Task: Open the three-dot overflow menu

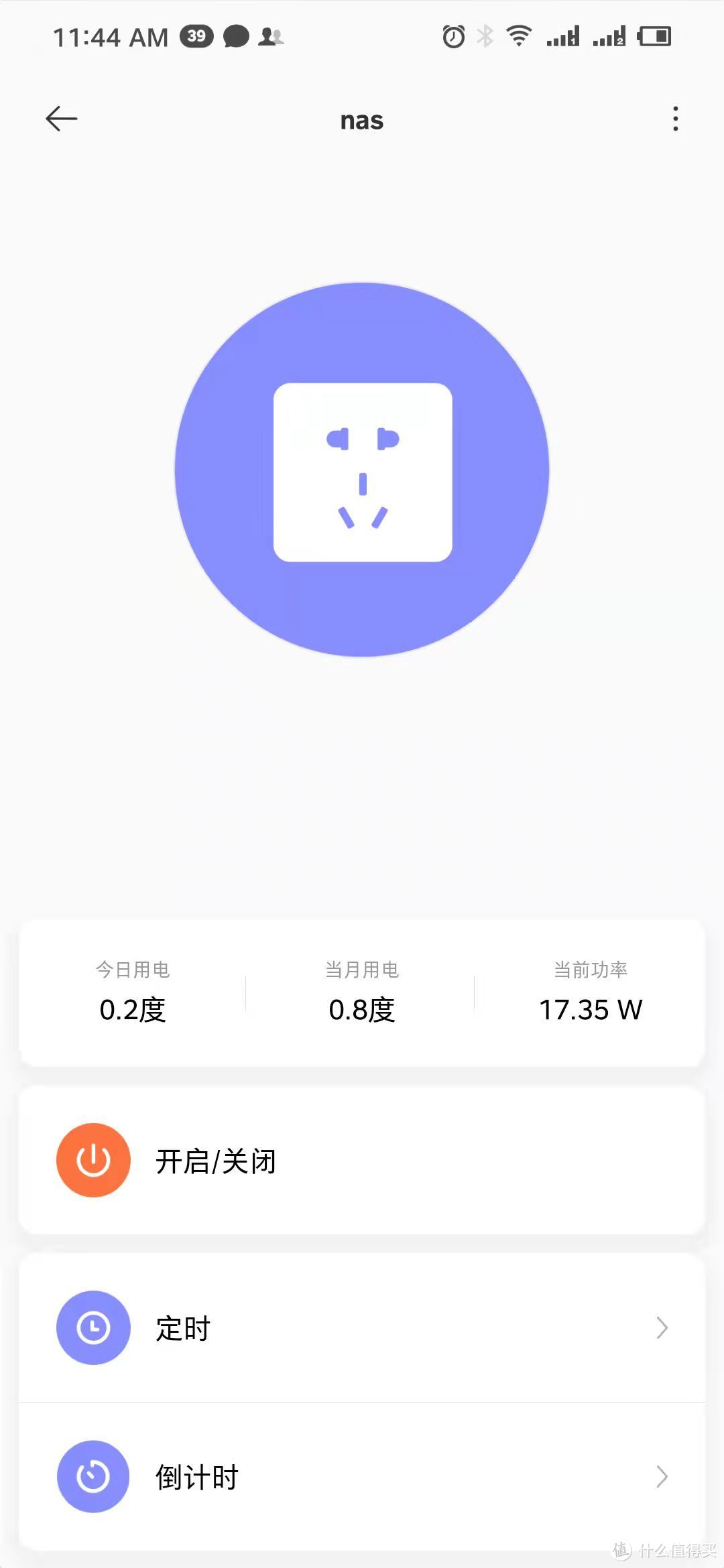Action: pyautogui.click(x=675, y=119)
